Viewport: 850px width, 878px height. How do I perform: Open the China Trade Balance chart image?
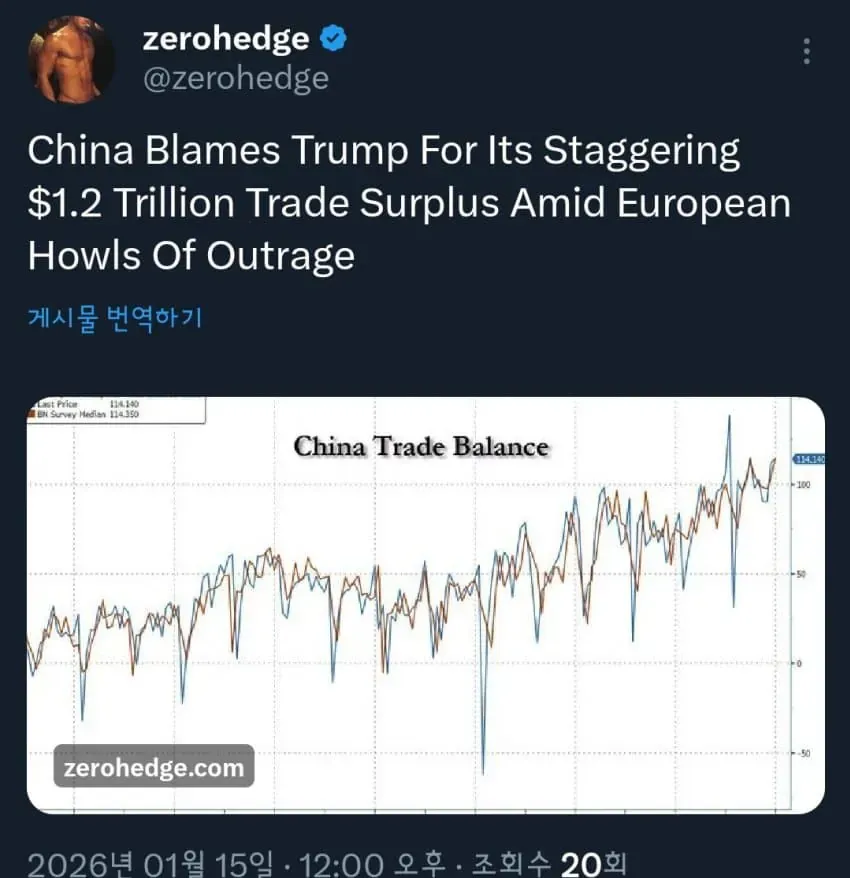pyautogui.click(x=425, y=604)
